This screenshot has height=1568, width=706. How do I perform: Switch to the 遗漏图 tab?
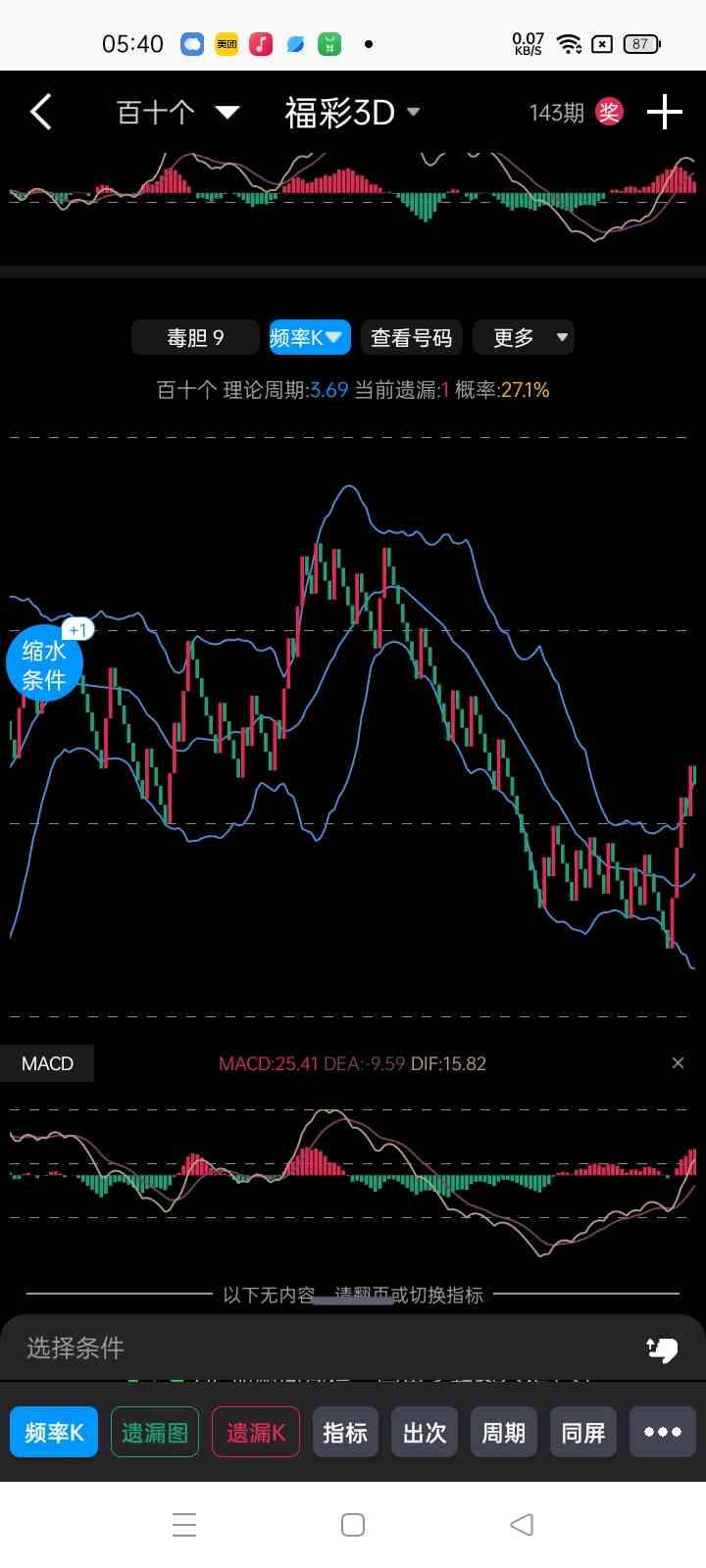pos(155,1433)
